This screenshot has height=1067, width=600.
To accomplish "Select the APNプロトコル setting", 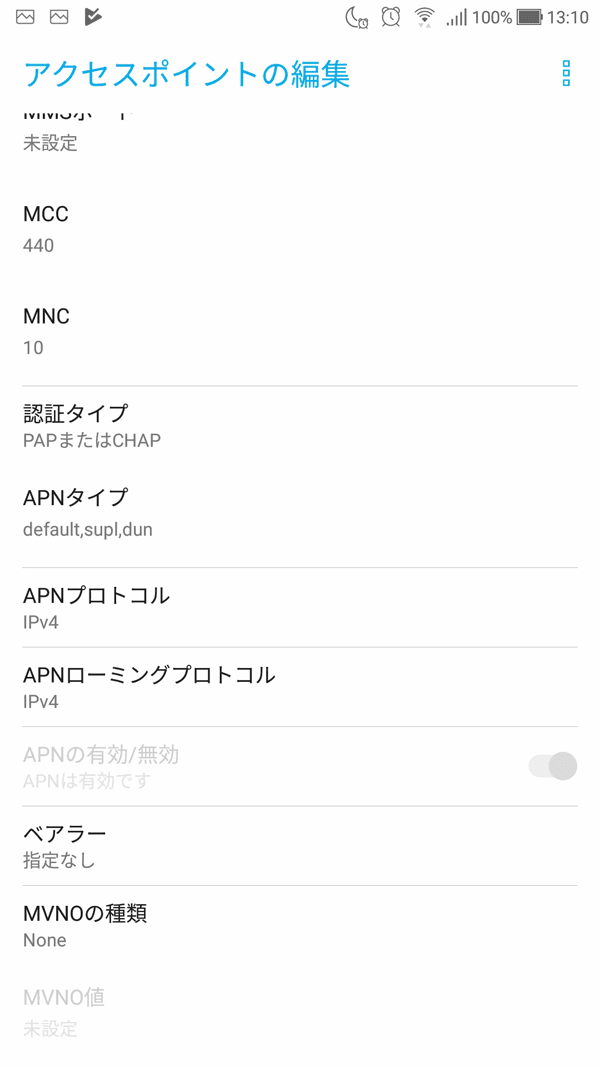I will [300, 607].
